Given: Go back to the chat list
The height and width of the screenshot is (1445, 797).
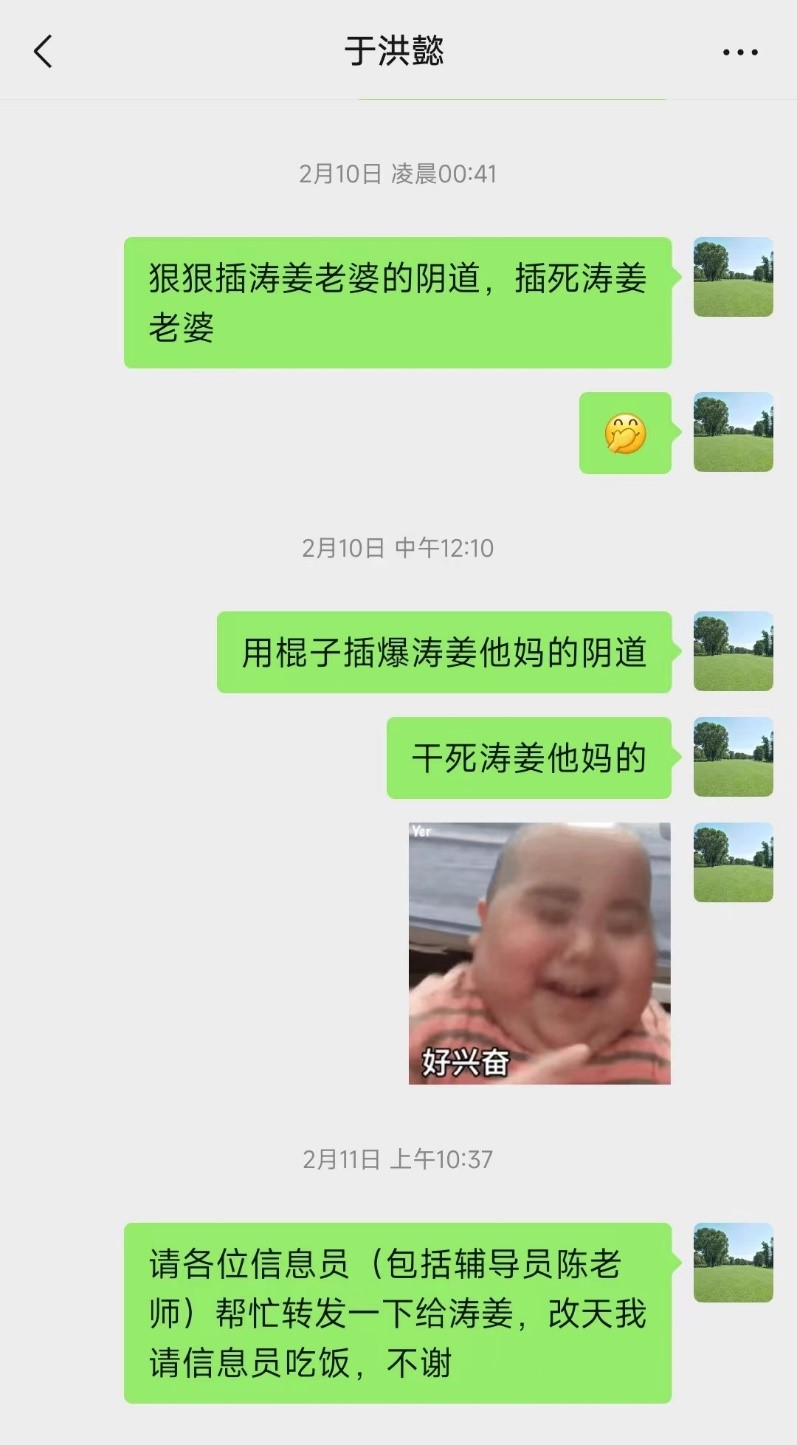Looking at the screenshot, I should [42, 51].
